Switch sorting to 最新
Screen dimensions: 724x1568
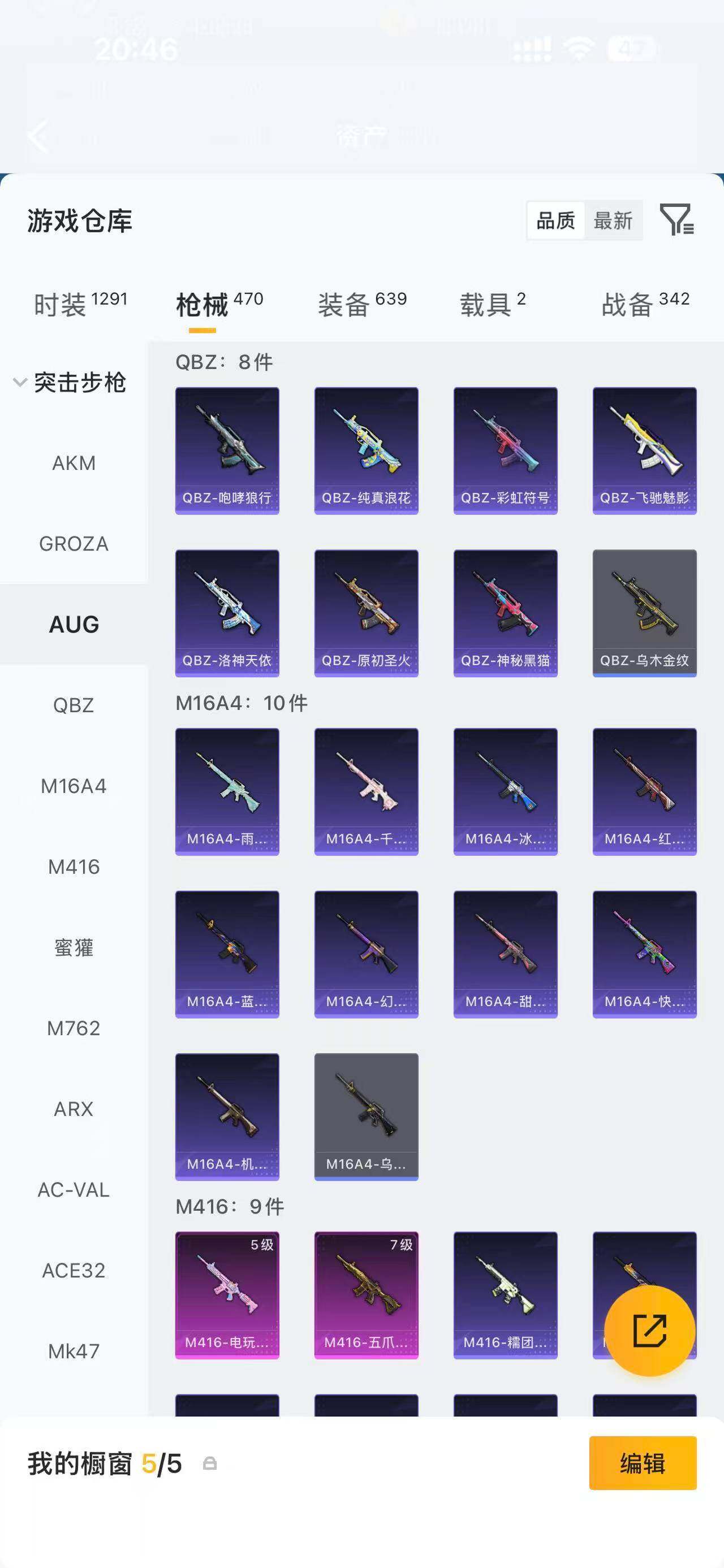point(613,220)
